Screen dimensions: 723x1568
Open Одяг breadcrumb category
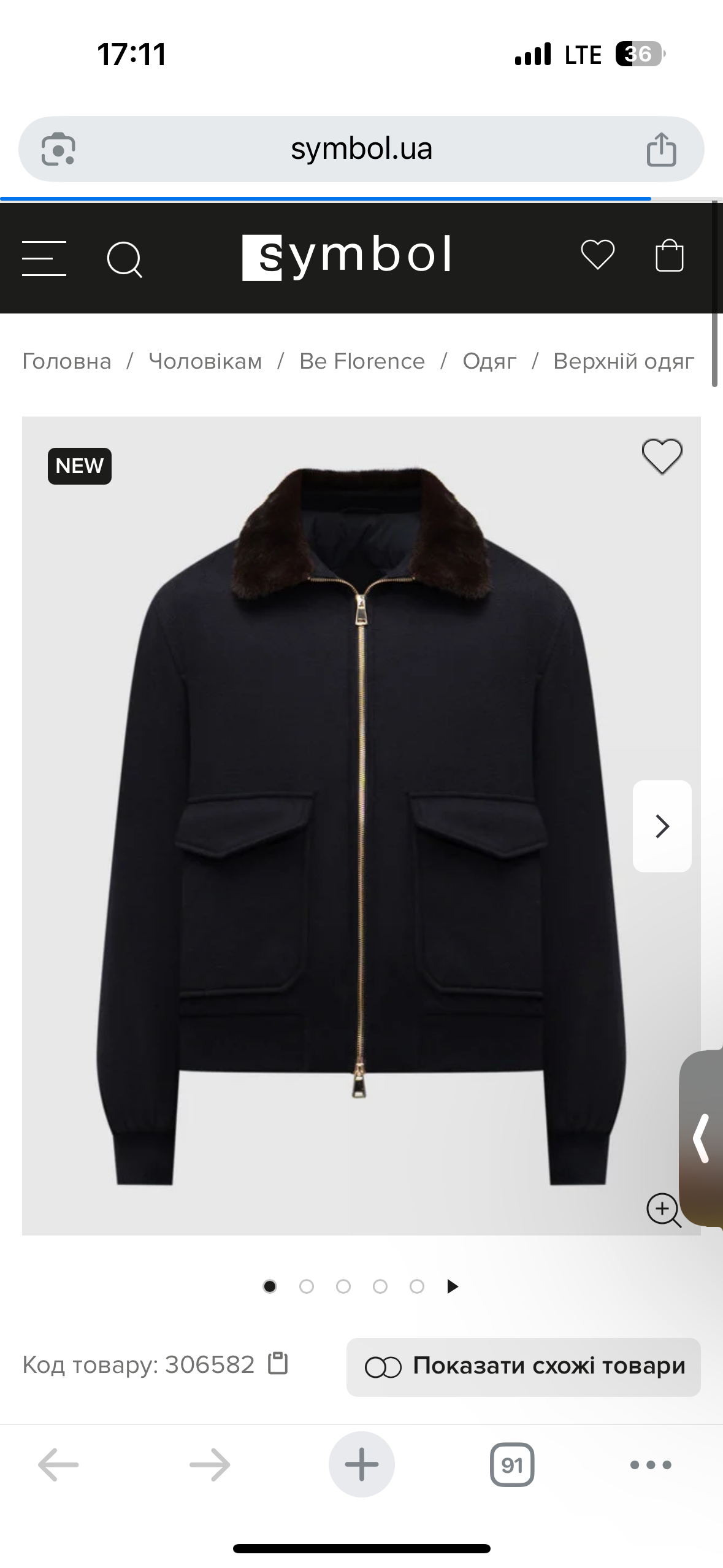tap(489, 361)
